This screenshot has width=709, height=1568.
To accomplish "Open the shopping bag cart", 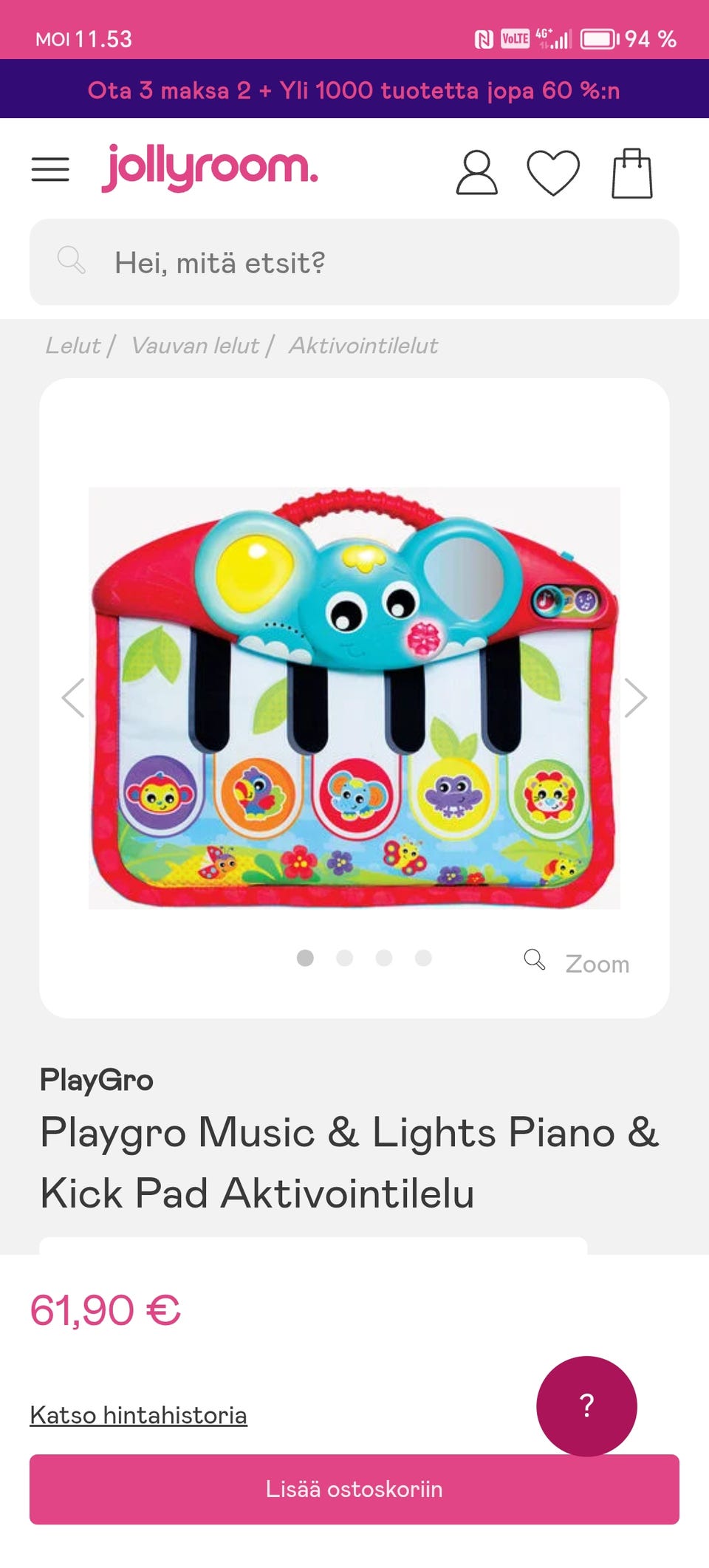I will (x=632, y=174).
